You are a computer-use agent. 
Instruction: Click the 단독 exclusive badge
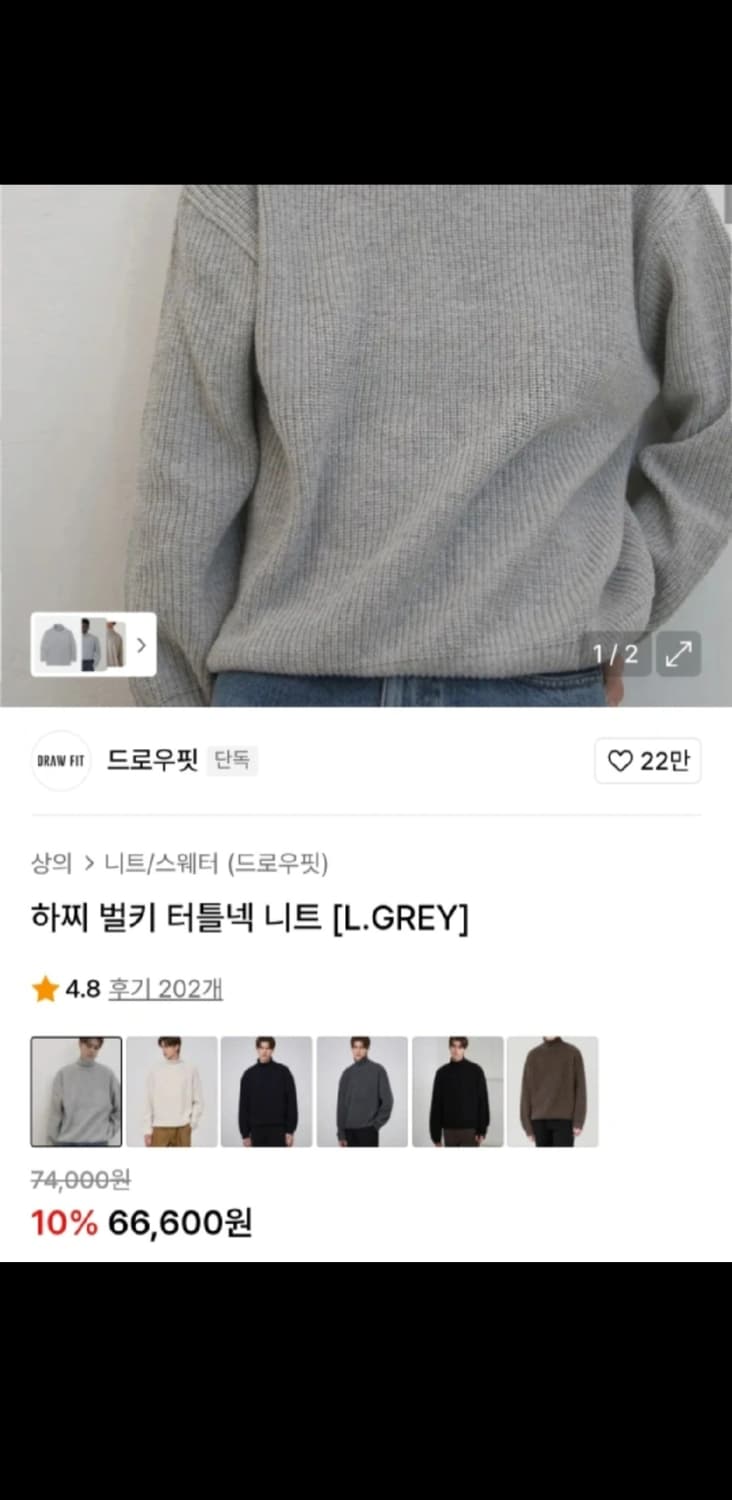point(231,760)
